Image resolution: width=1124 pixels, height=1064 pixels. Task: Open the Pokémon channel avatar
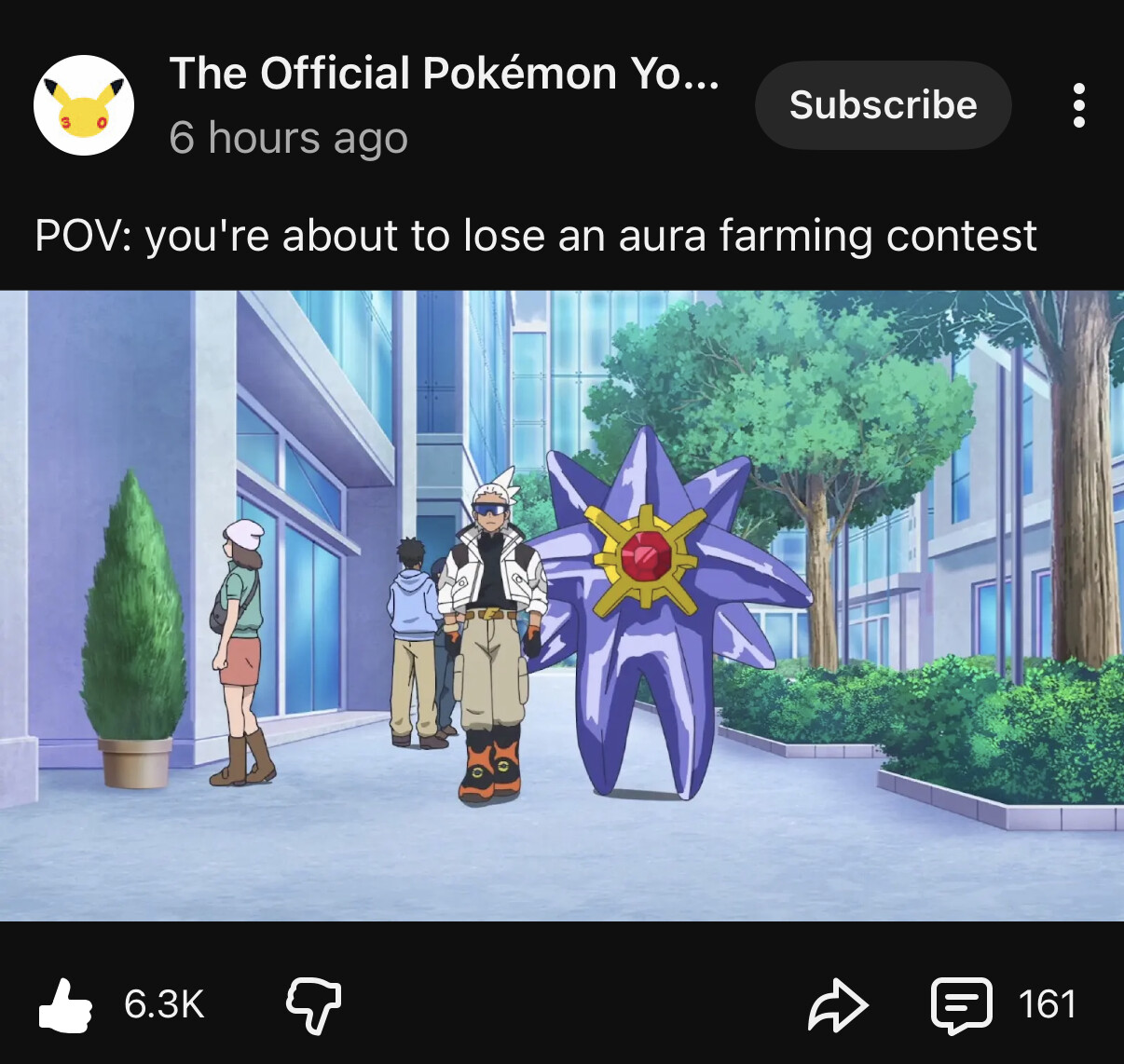click(x=84, y=105)
